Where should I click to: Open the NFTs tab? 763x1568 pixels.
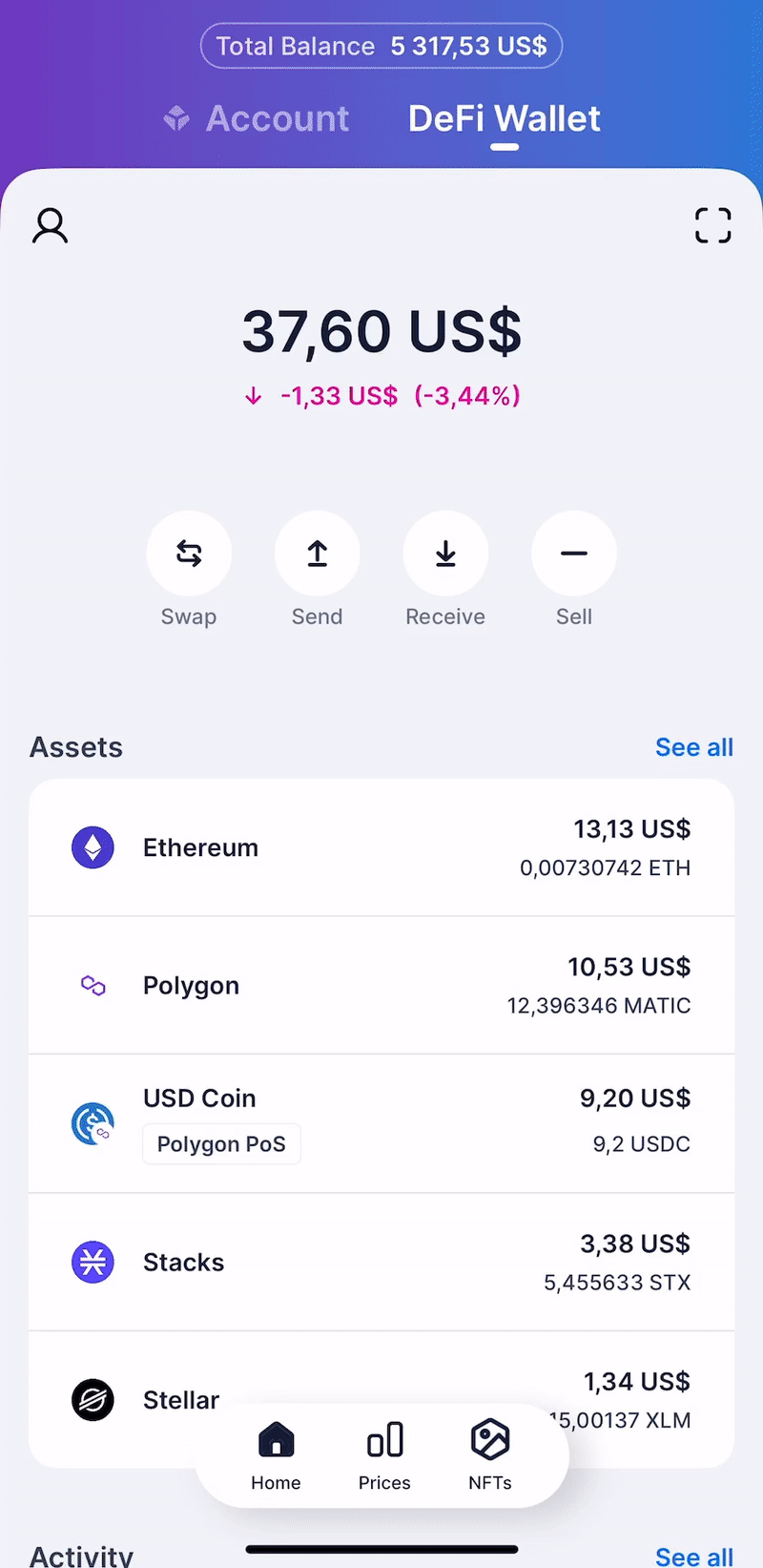tap(490, 1455)
